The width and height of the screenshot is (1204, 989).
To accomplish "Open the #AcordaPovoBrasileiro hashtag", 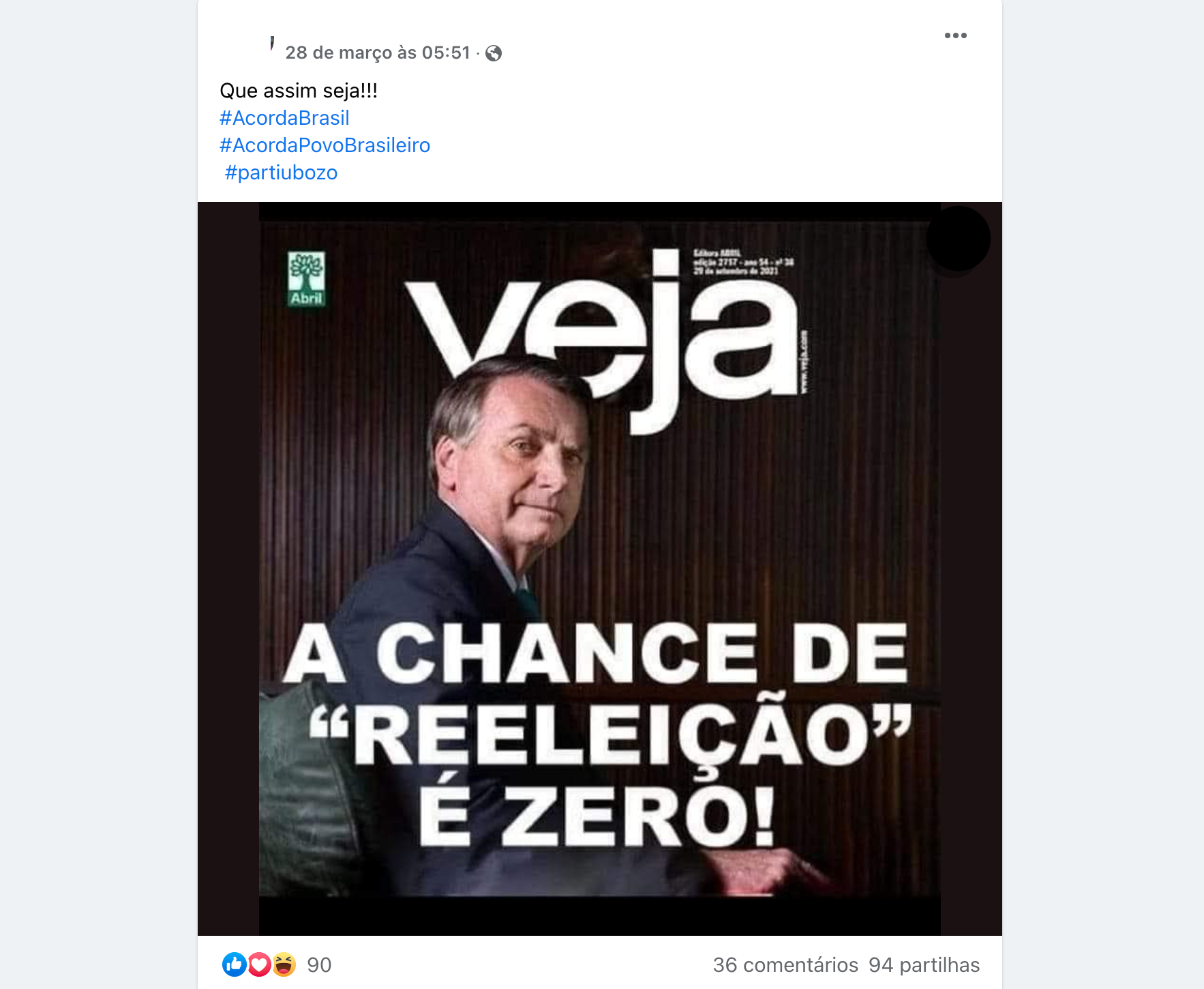I will [325, 145].
